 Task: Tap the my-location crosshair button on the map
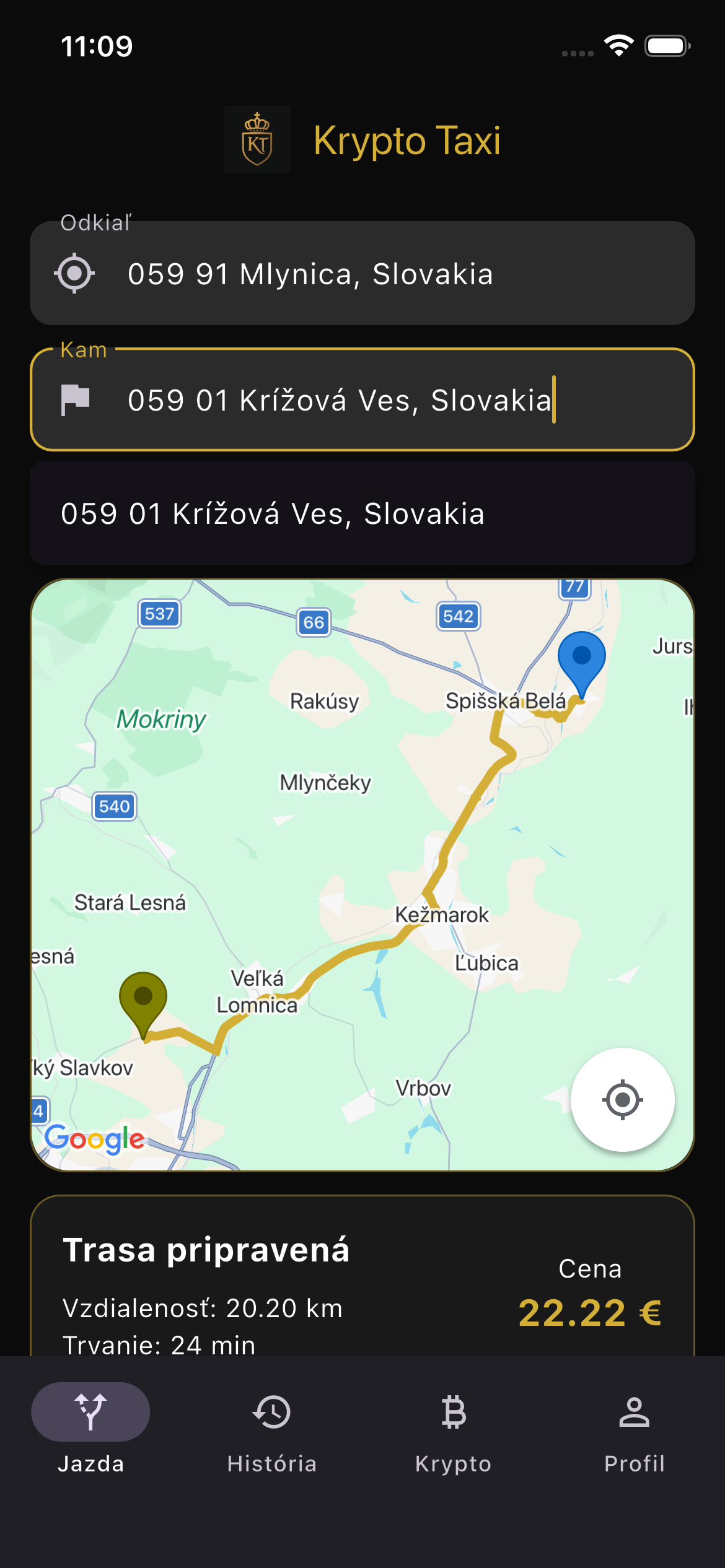622,1099
